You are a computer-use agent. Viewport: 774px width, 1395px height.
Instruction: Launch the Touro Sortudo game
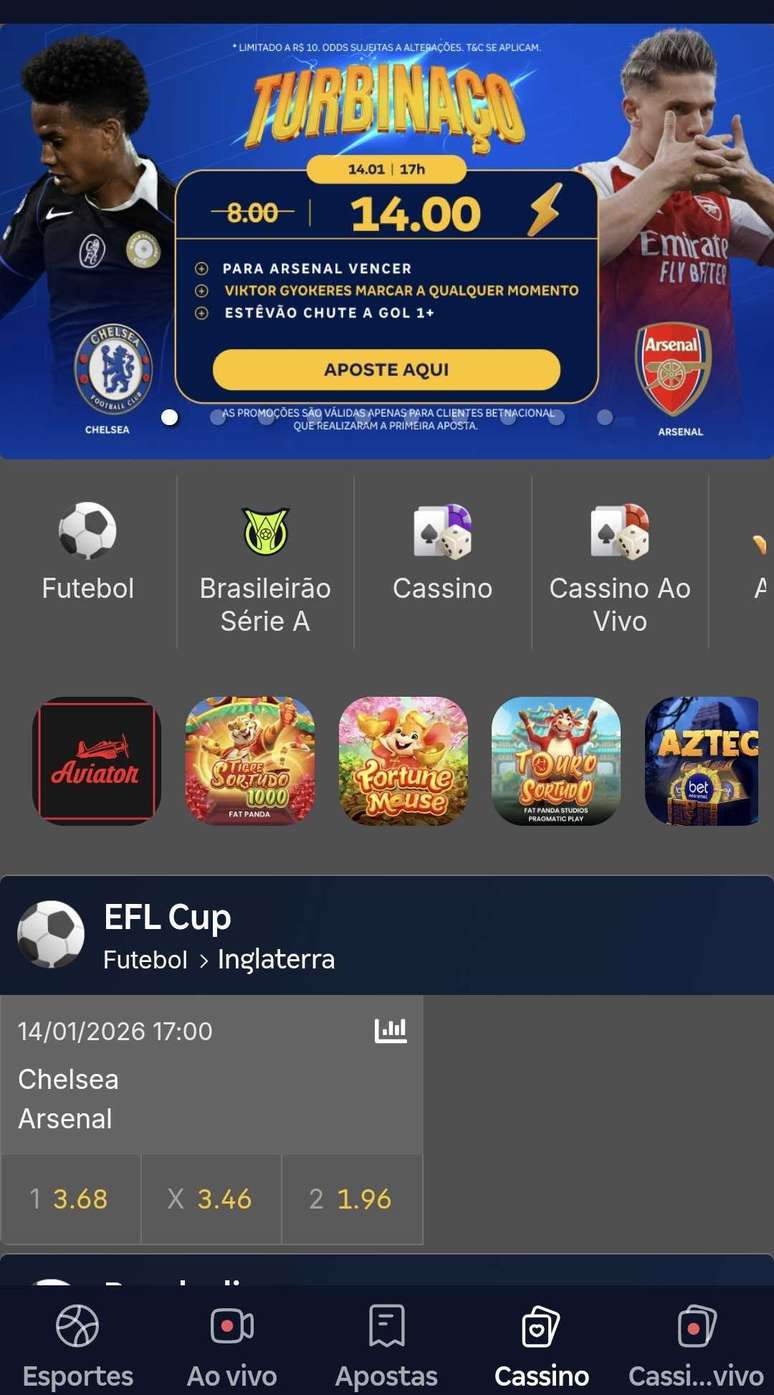(556, 761)
